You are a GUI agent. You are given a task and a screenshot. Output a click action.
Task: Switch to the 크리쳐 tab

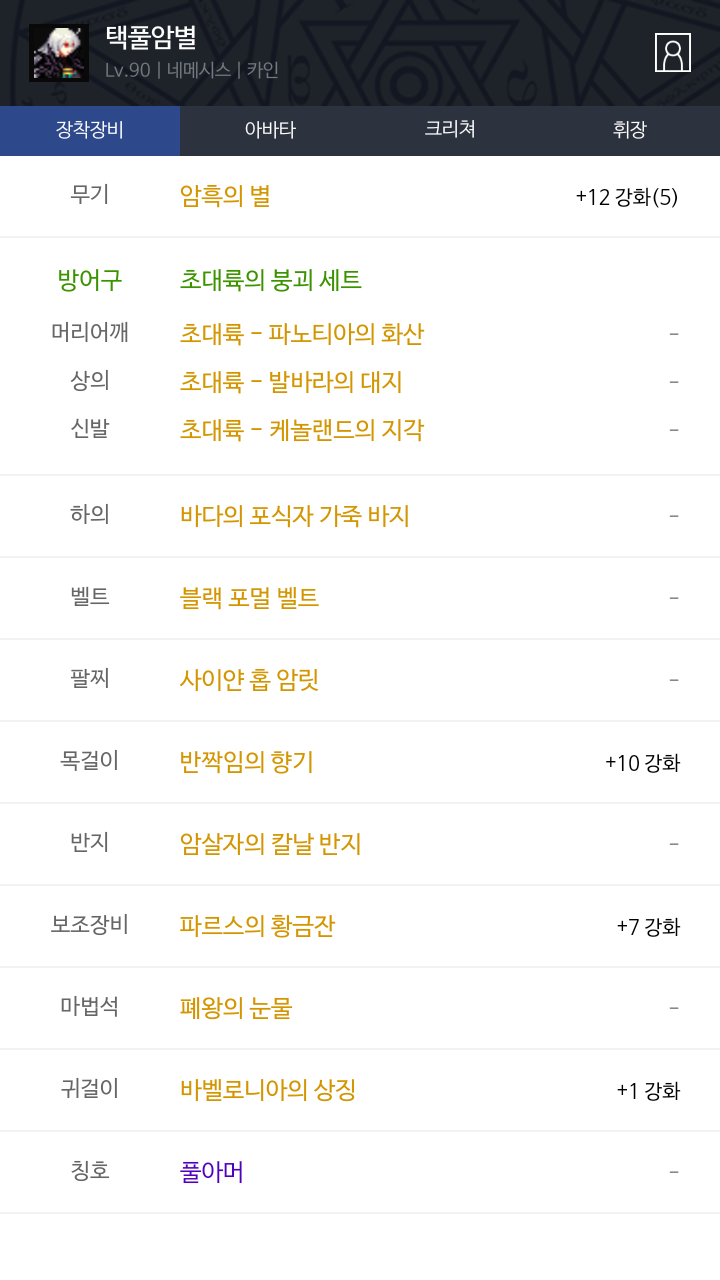point(450,130)
